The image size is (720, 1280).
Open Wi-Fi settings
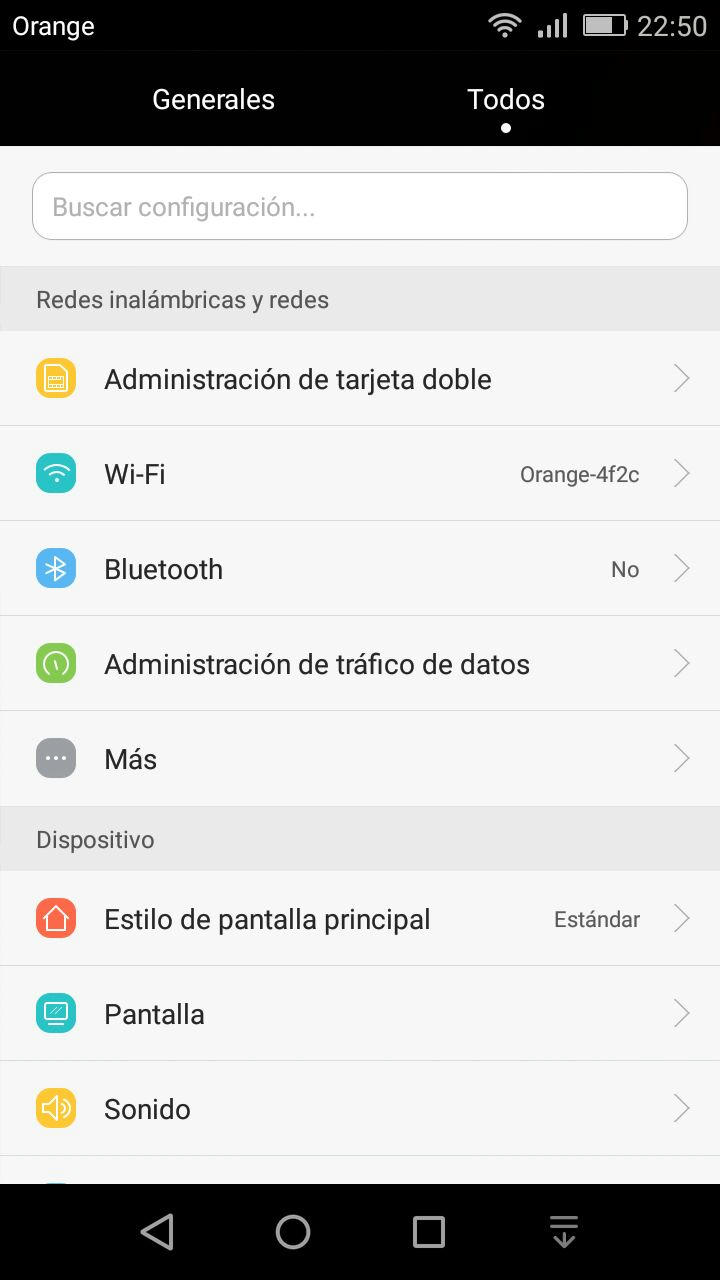pyautogui.click(x=360, y=474)
